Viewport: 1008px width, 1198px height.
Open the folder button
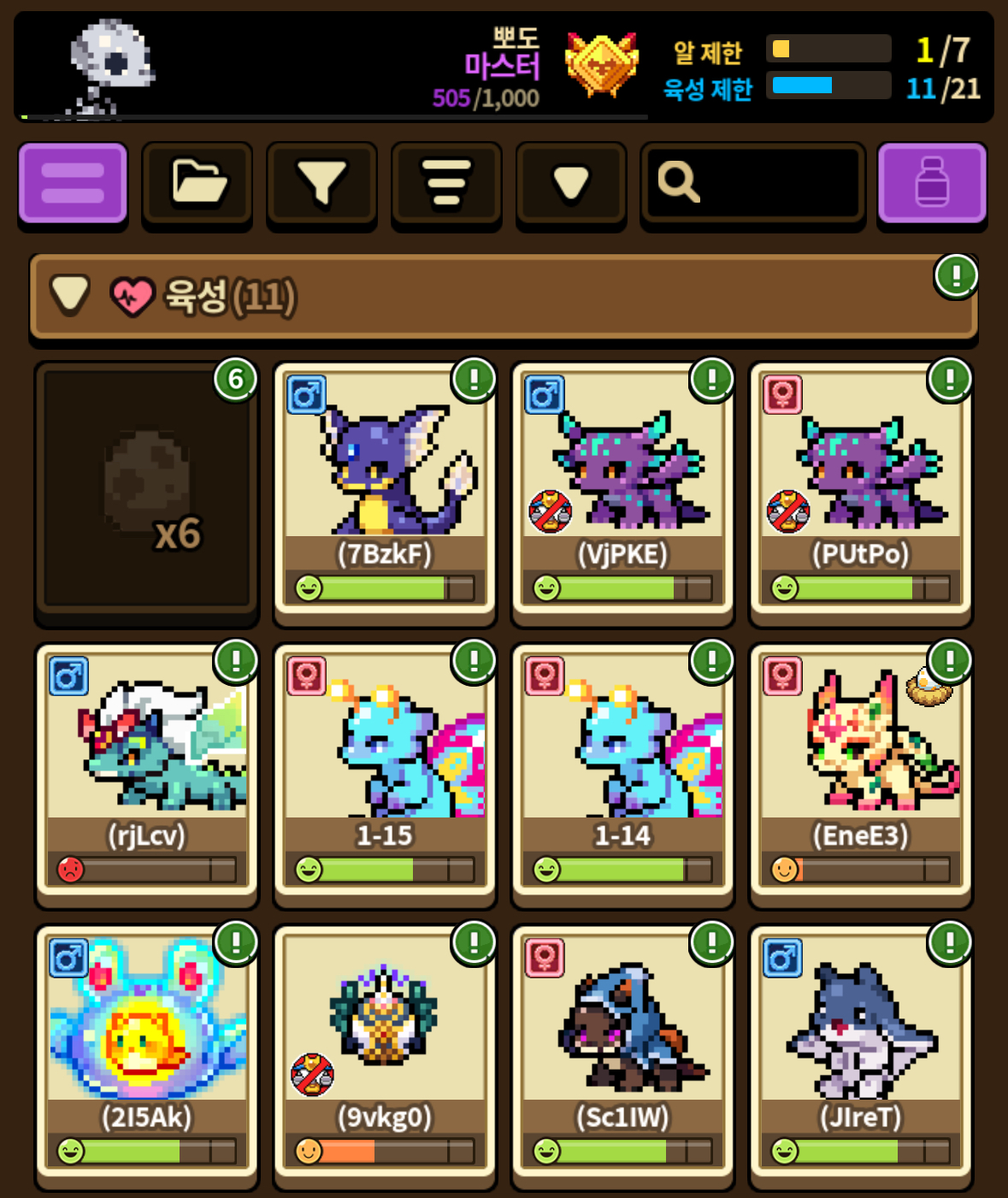(197, 183)
